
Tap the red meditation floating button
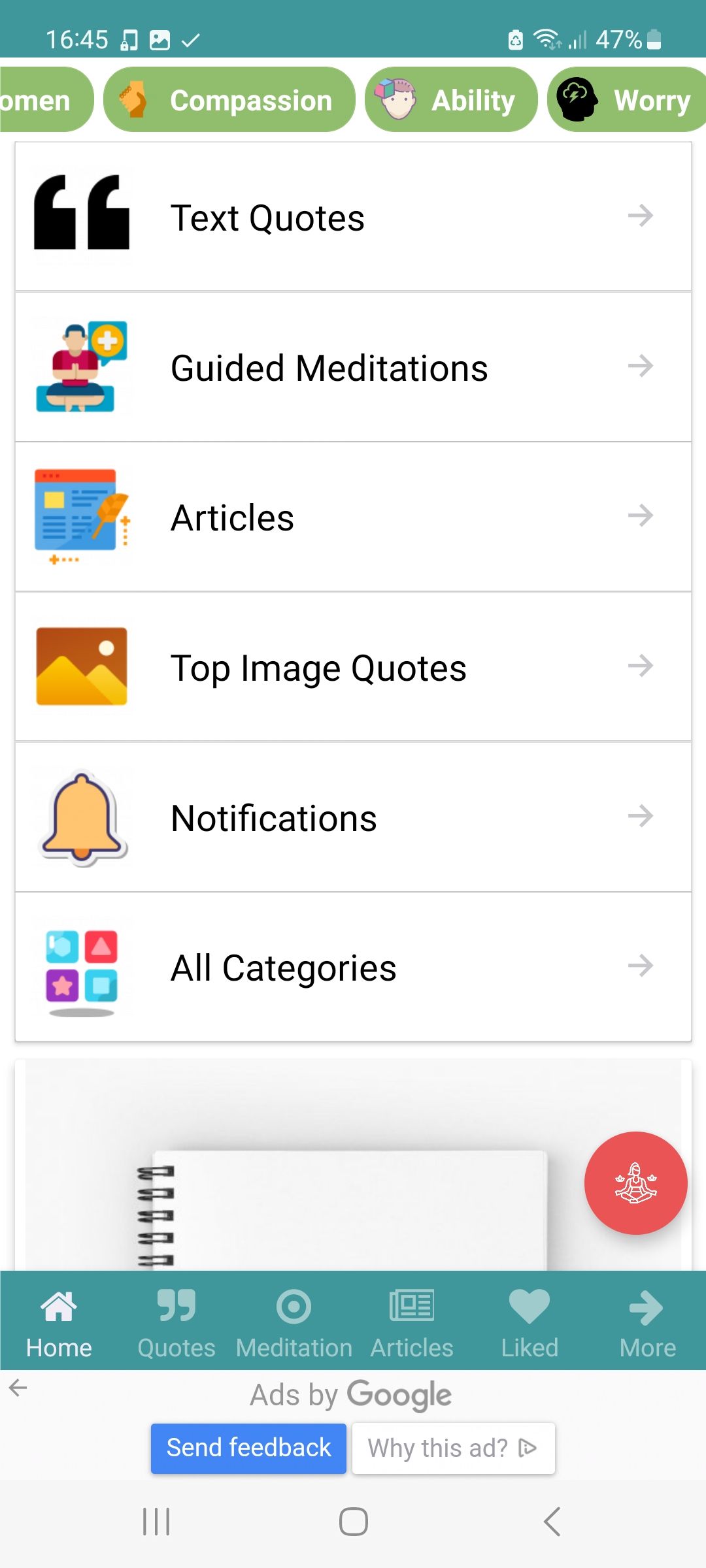pos(635,1183)
